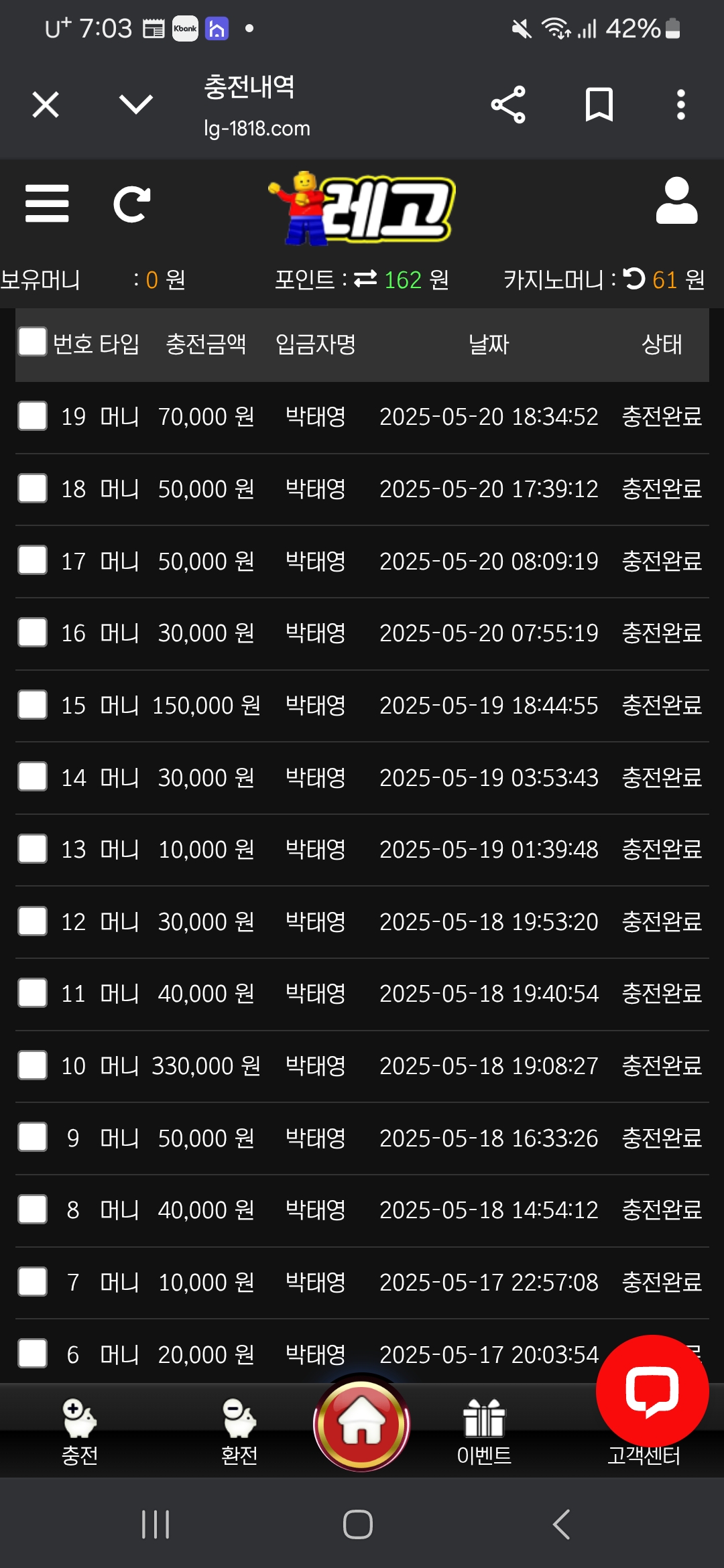724x1568 pixels.
Task: Open the browser overflow menu
Action: (681, 105)
